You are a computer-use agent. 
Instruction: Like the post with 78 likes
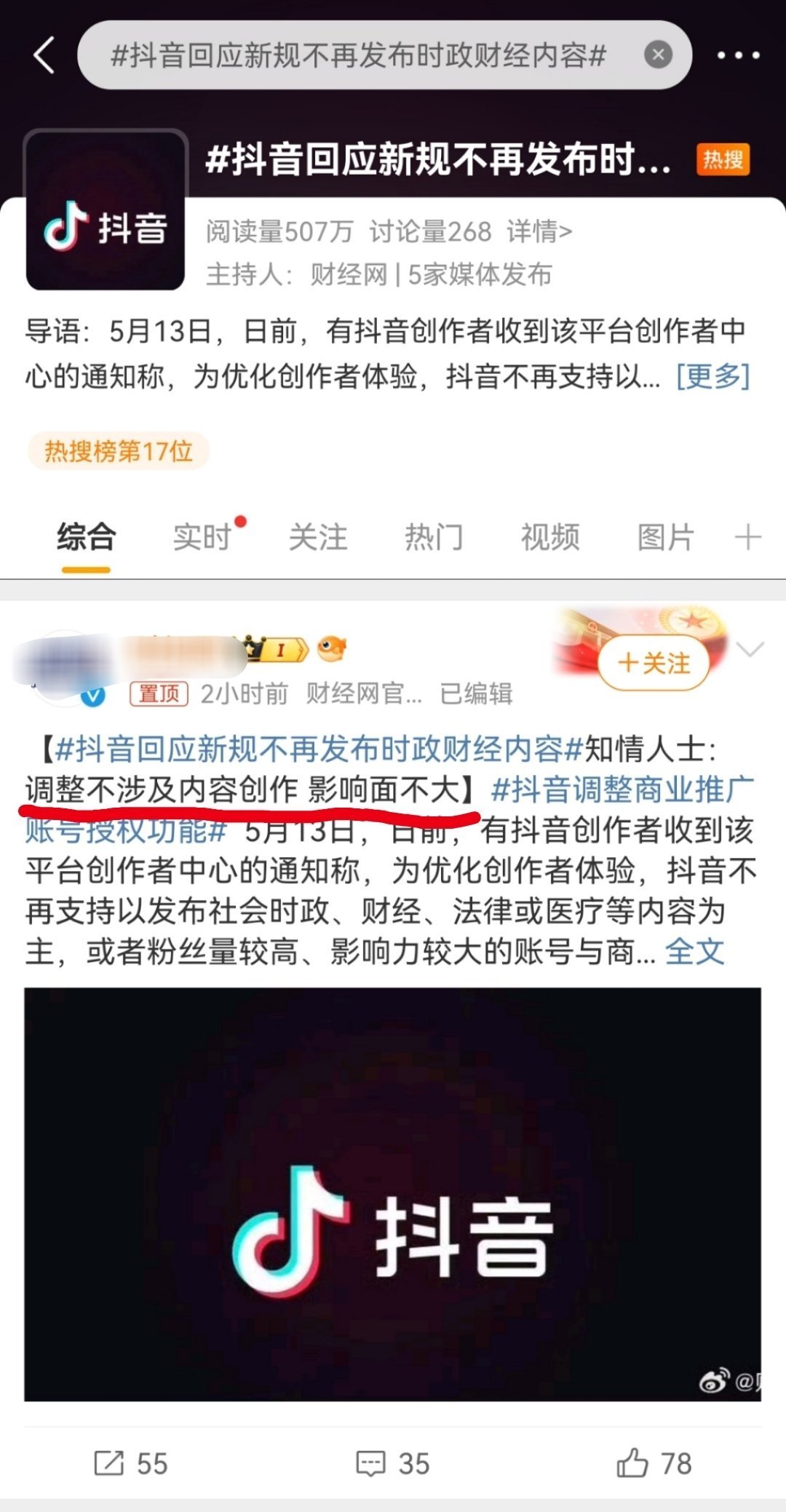tap(654, 1463)
